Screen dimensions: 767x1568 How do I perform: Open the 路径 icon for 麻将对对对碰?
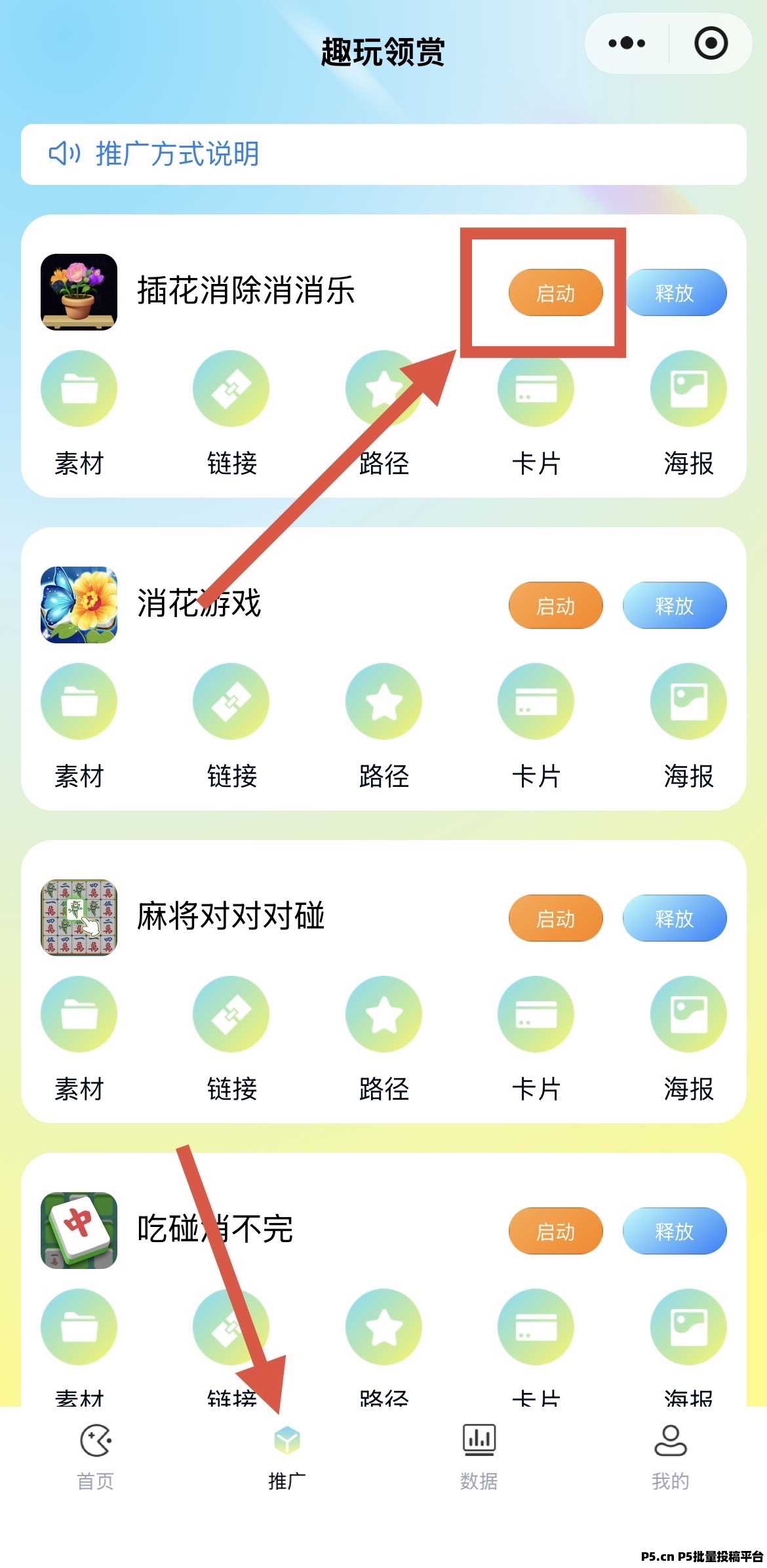click(383, 1014)
